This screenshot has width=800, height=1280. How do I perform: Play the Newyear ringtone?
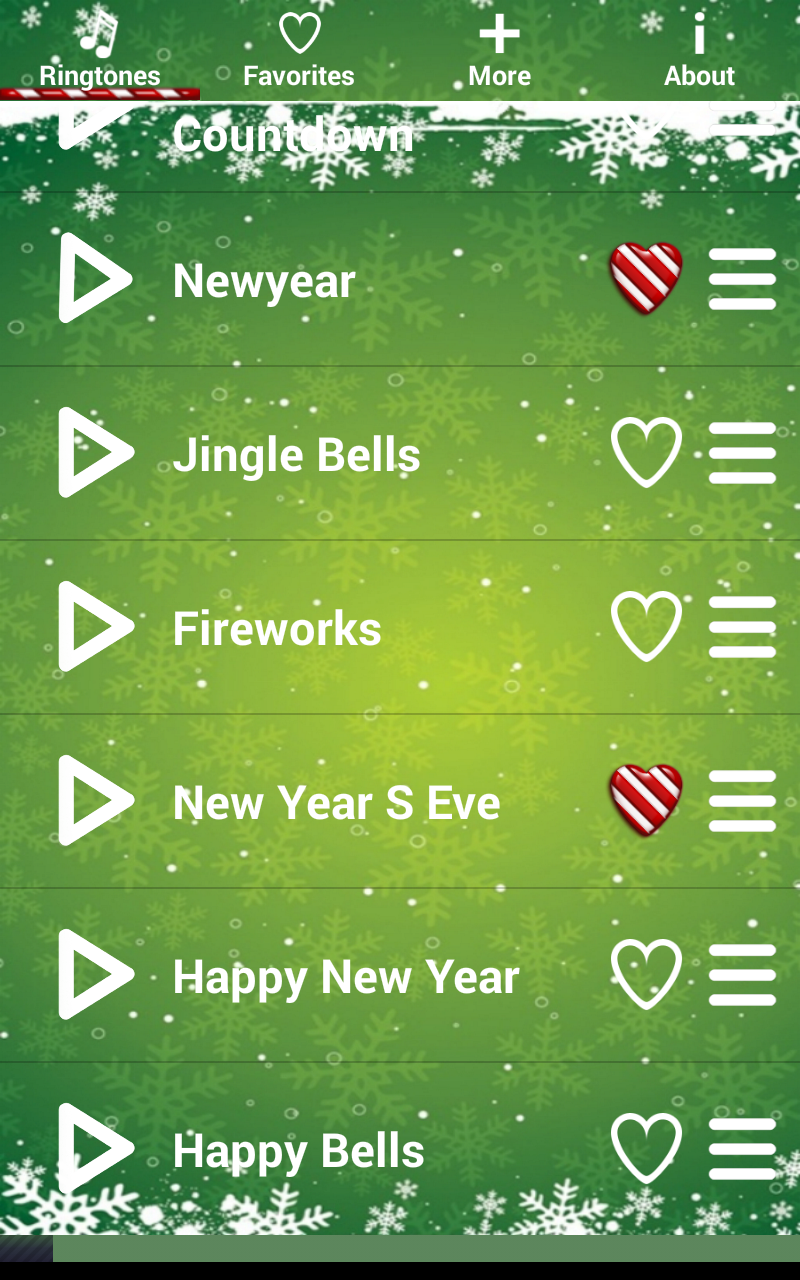coord(95,278)
